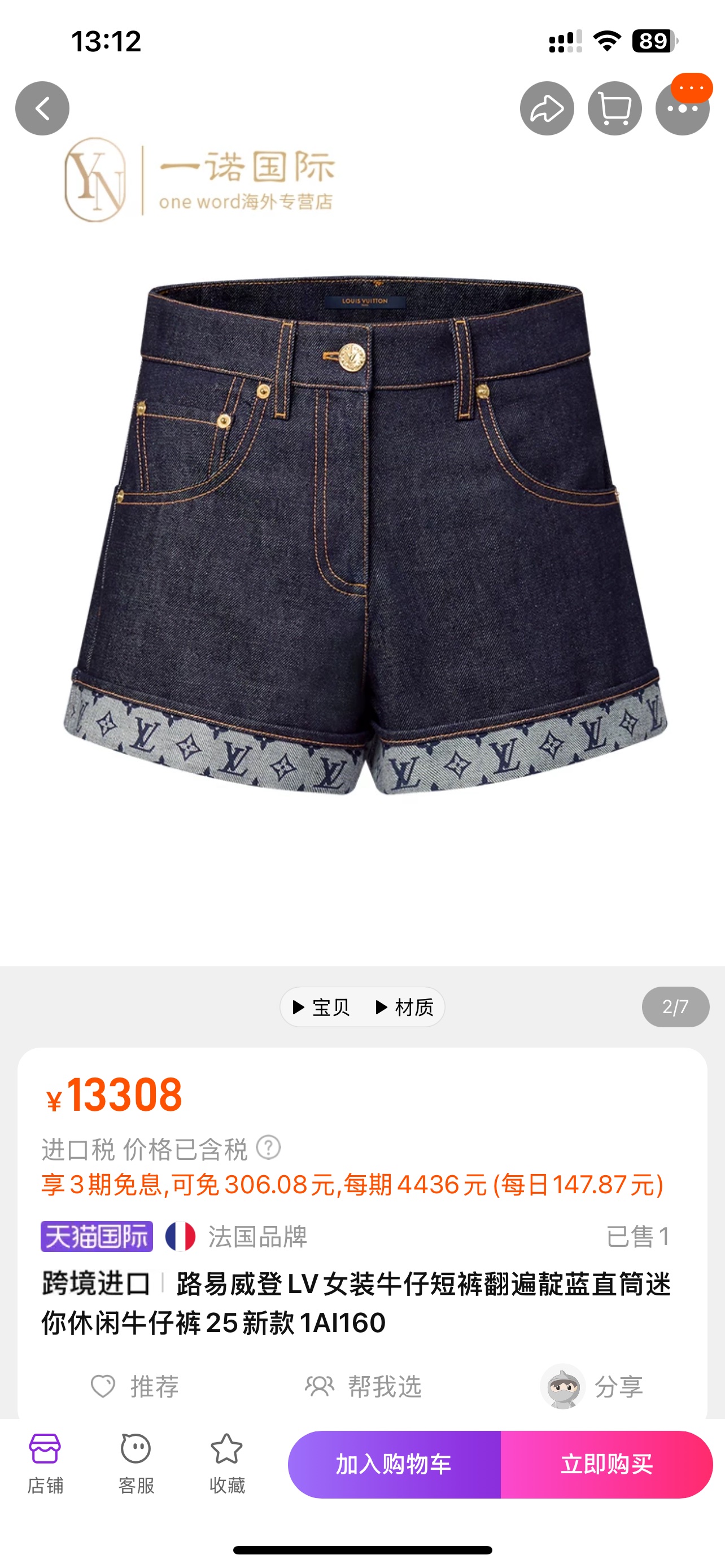This screenshot has height=1568, width=725.
Task: Tap 分享 beside the avatar
Action: 618,1387
